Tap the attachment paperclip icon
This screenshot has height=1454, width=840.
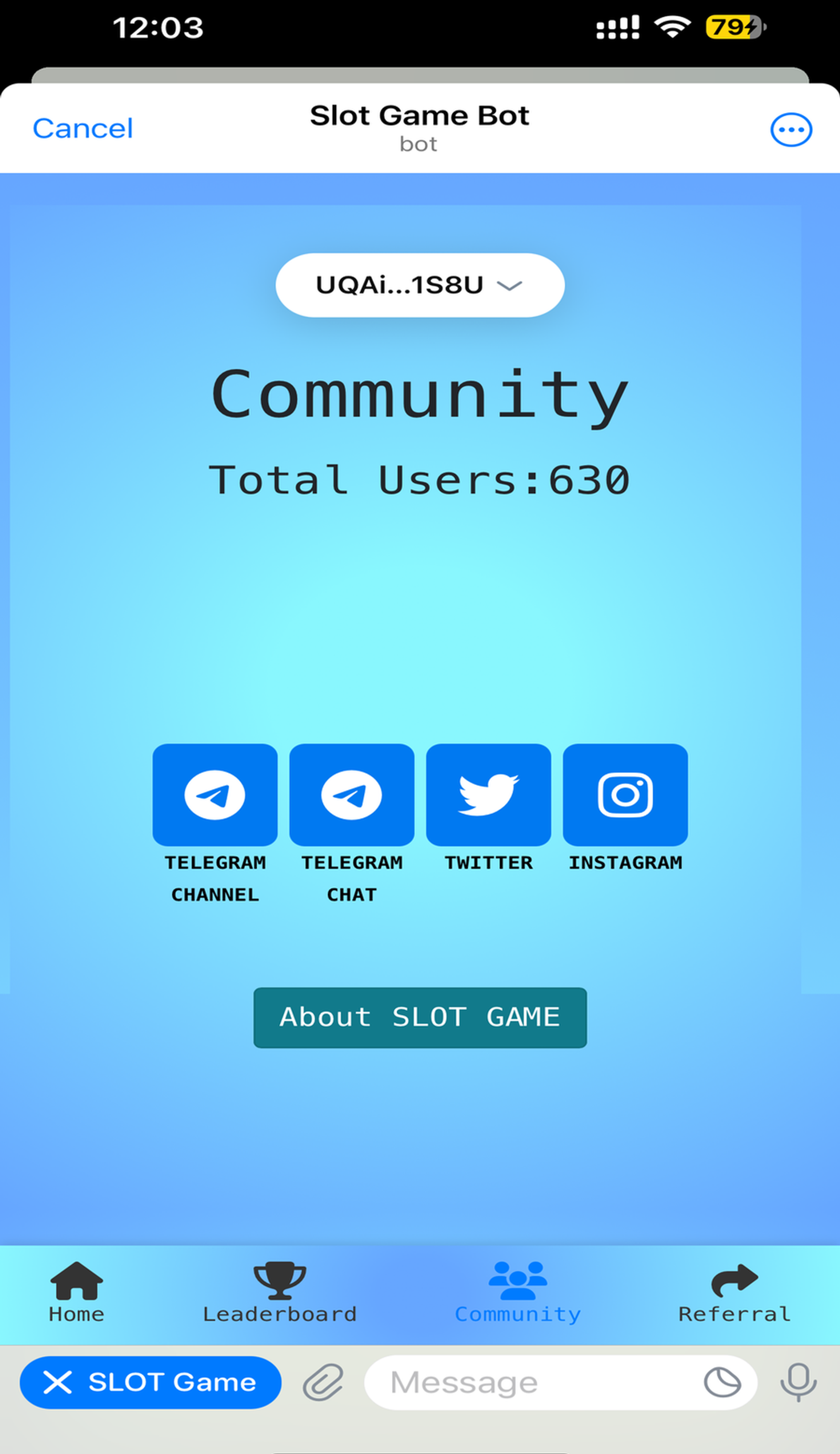click(x=324, y=1382)
